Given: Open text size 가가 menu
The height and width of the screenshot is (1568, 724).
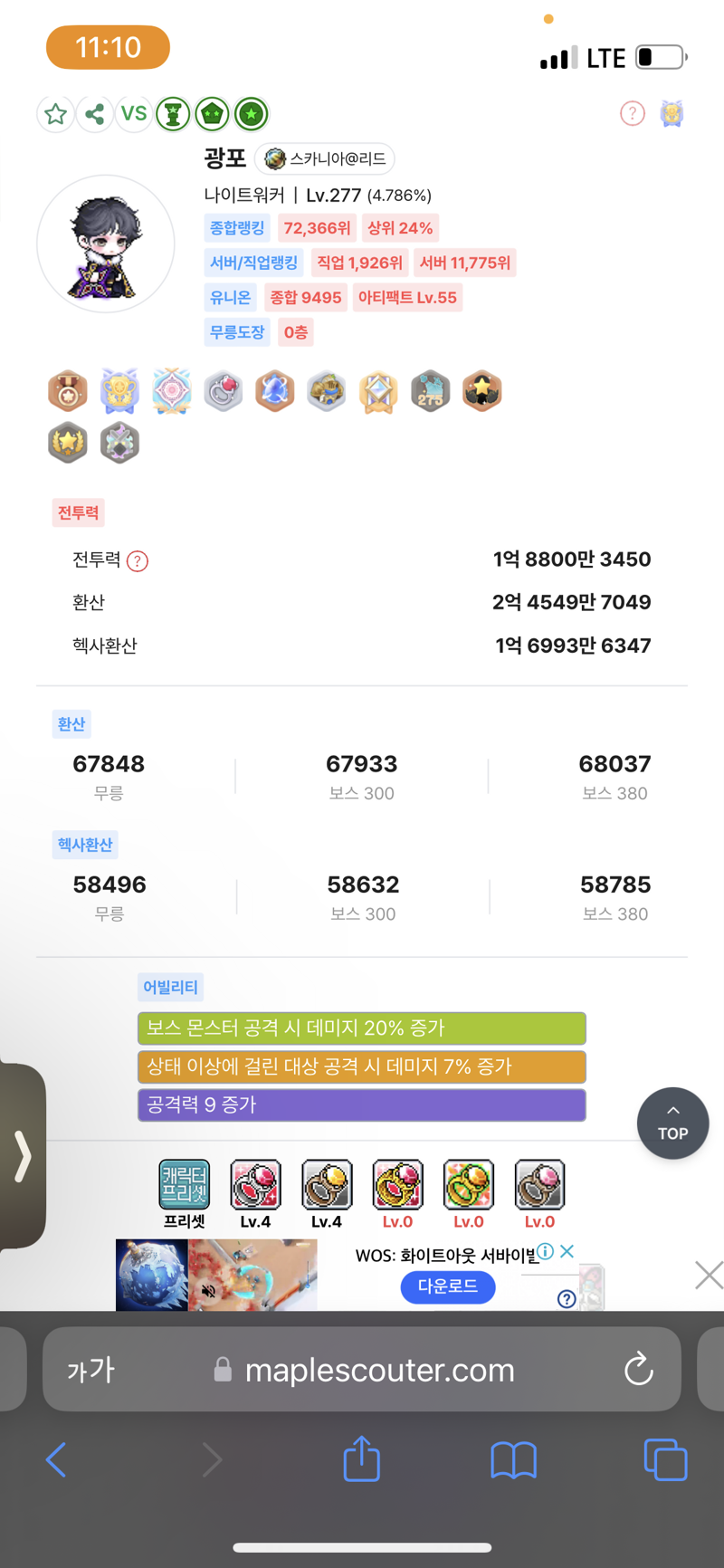Looking at the screenshot, I should (x=90, y=1370).
